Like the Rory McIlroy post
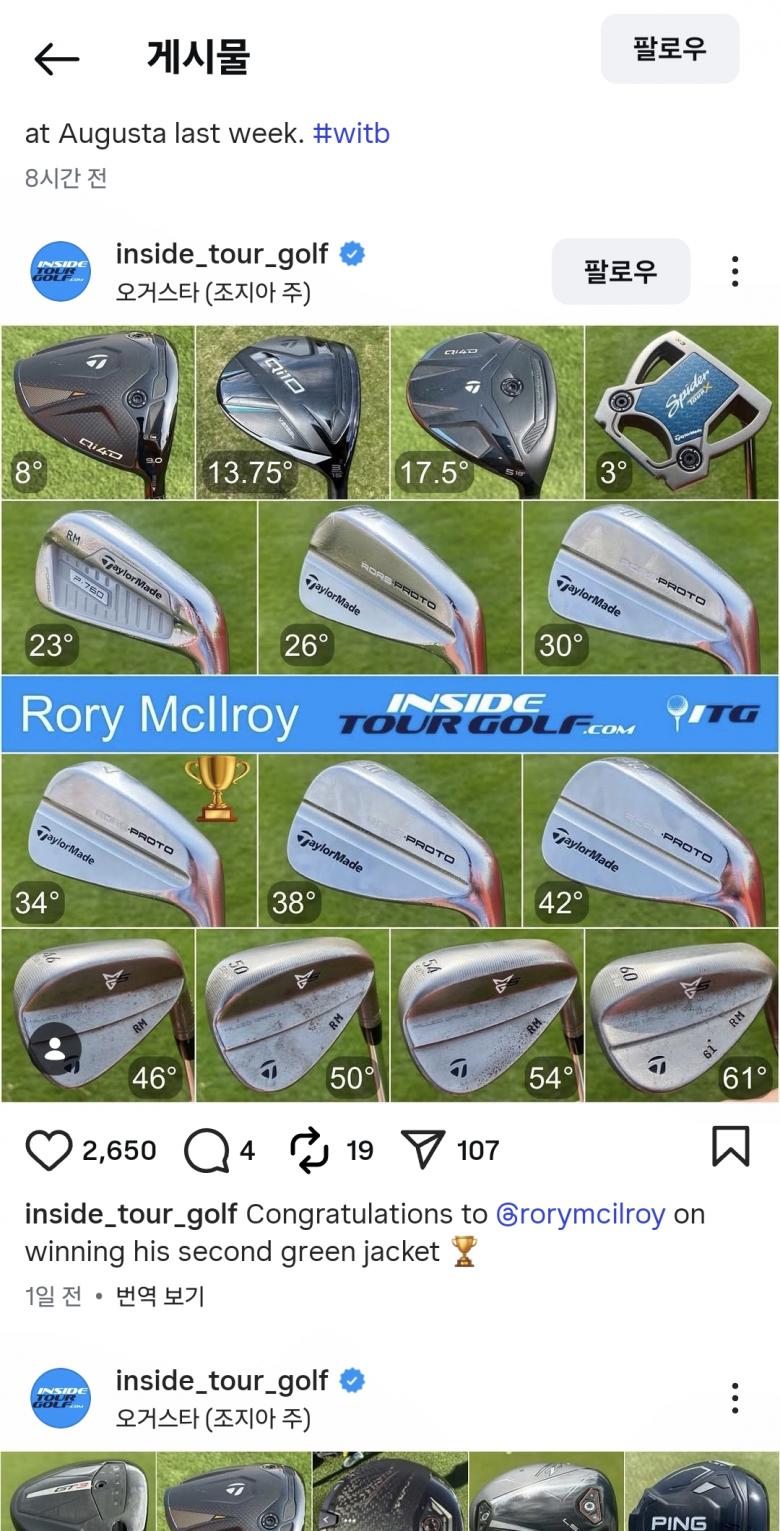Image resolution: width=780 pixels, height=1531 pixels. click(x=49, y=1150)
